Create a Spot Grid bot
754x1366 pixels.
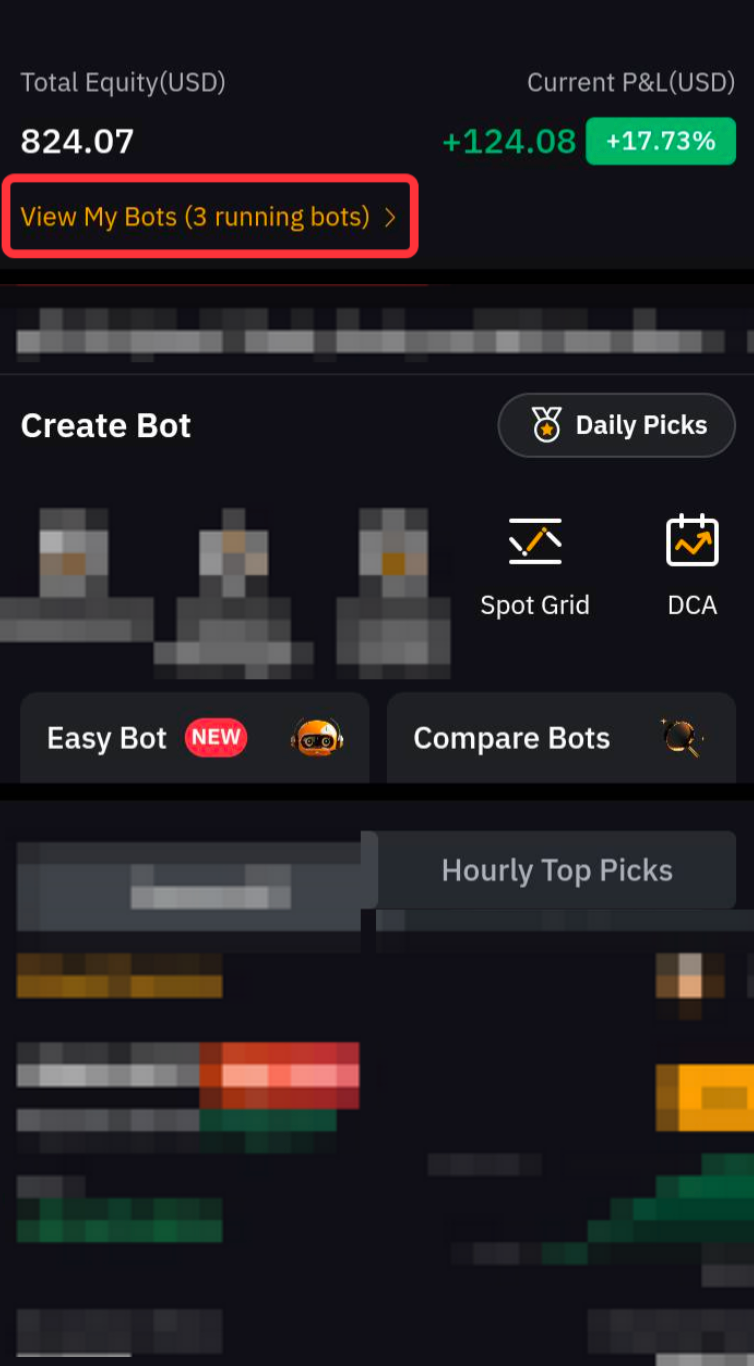tap(535, 566)
